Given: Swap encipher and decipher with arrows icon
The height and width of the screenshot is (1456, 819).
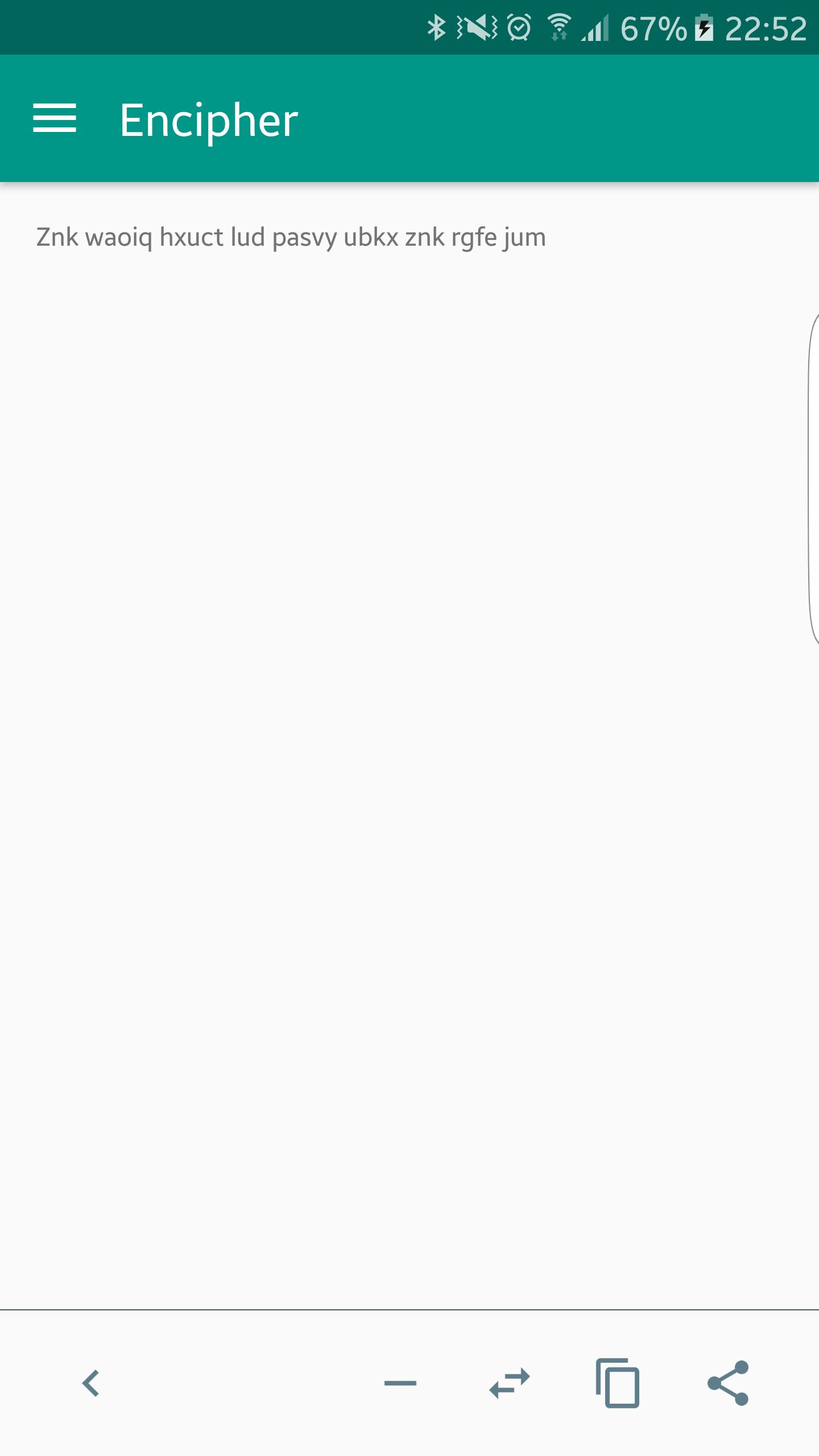Looking at the screenshot, I should tap(510, 1383).
